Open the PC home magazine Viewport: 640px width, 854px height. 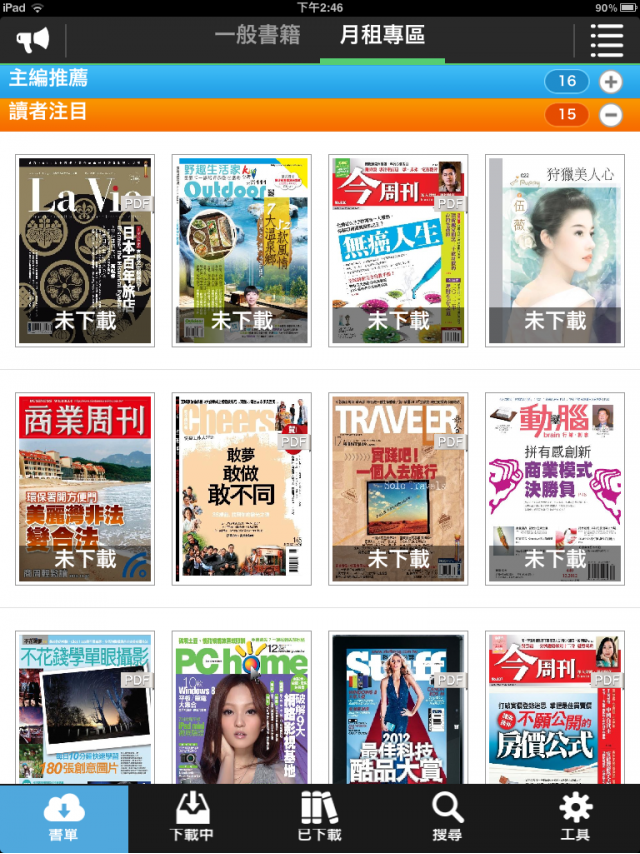click(x=241, y=710)
